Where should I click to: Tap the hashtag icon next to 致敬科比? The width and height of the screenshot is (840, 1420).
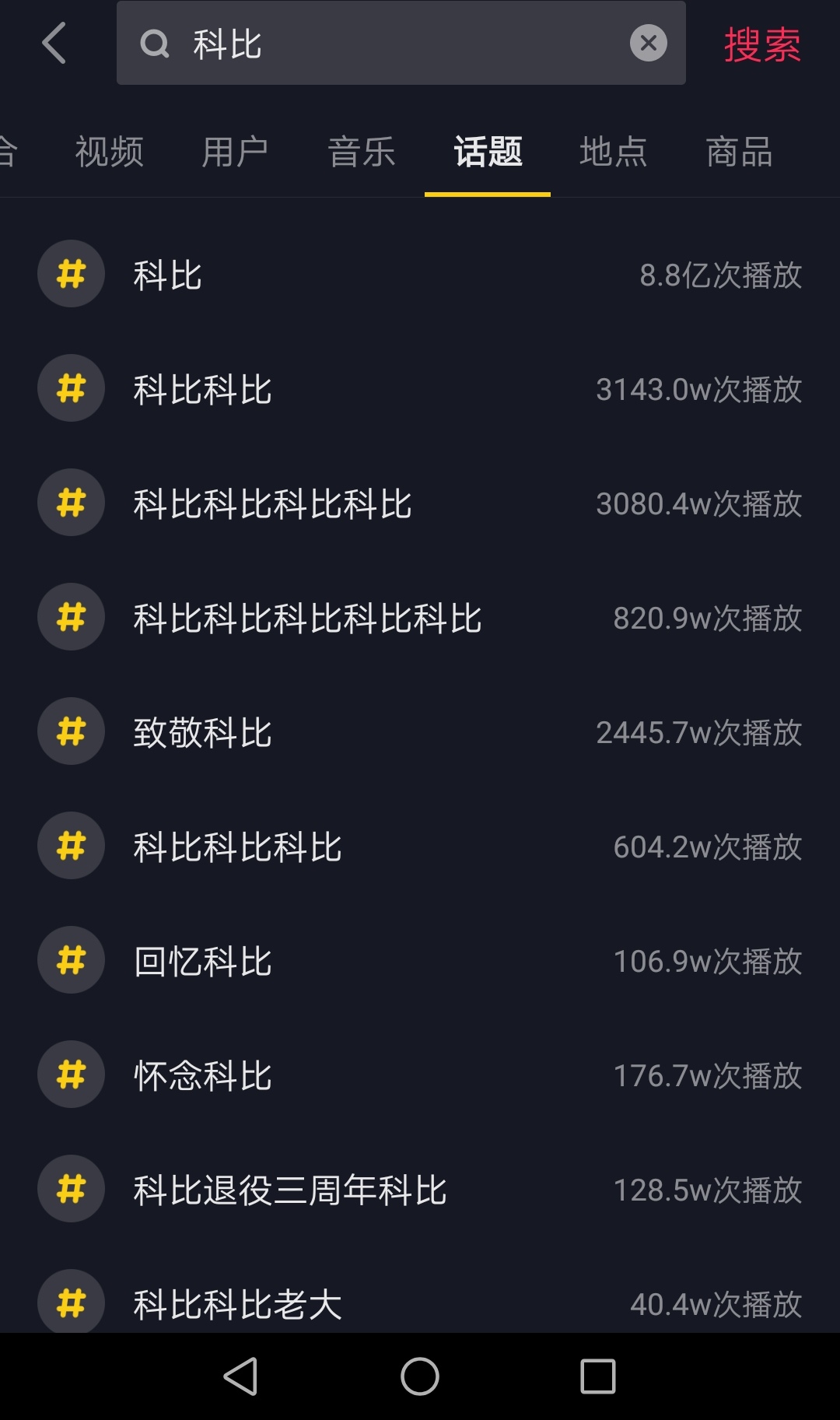[x=71, y=731]
